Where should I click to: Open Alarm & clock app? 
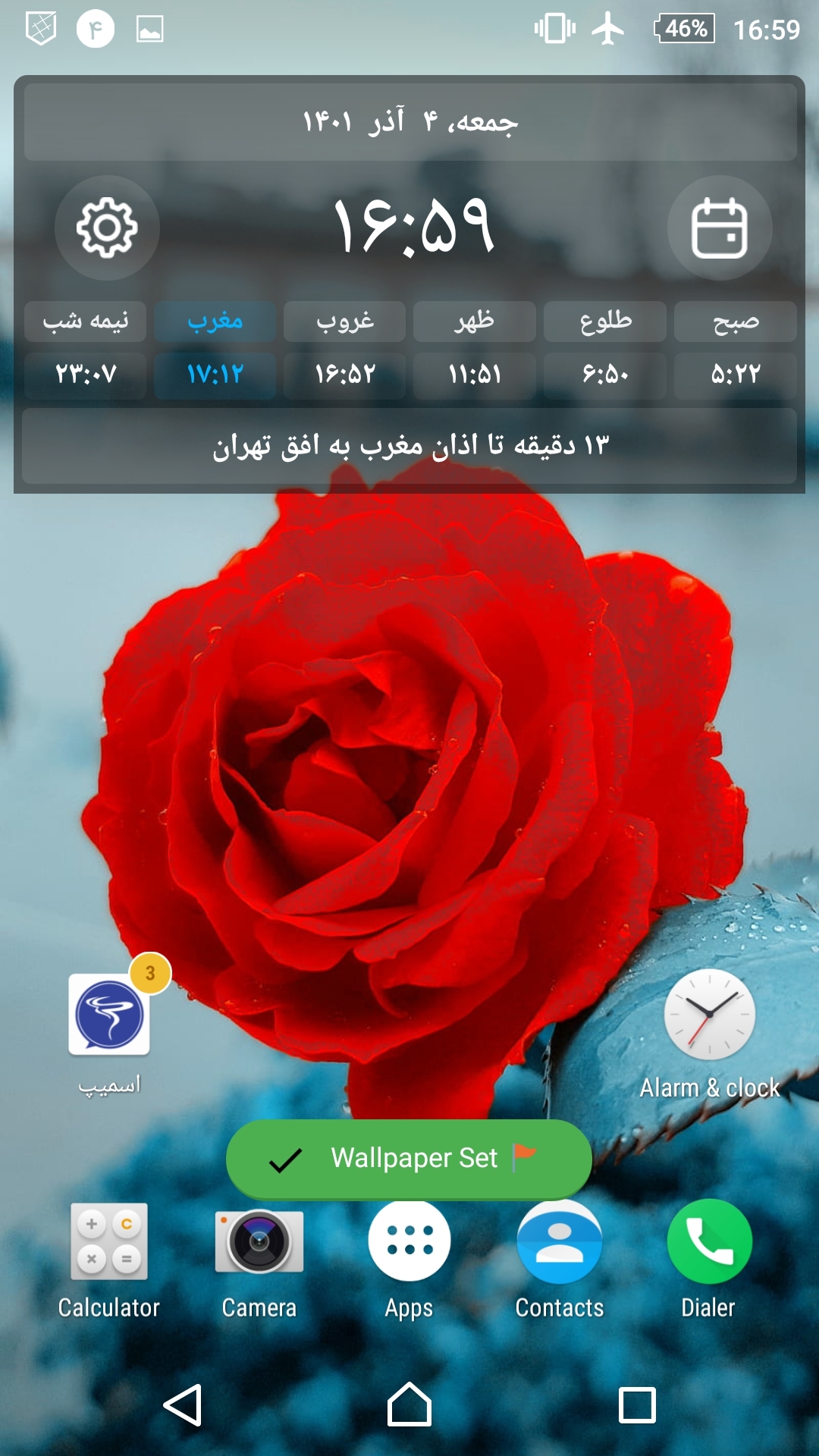click(709, 1015)
